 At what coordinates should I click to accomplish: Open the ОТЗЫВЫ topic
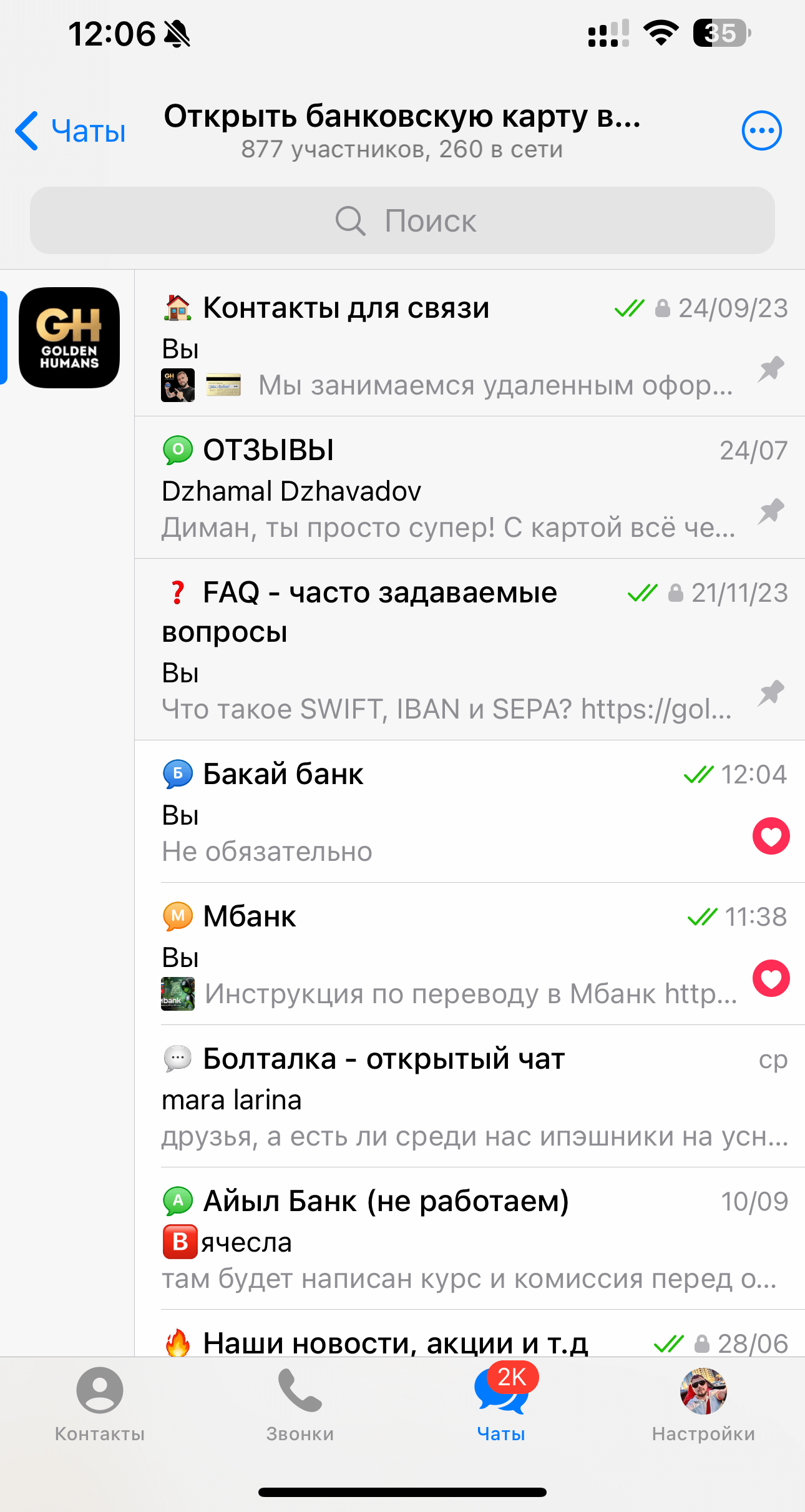click(469, 488)
